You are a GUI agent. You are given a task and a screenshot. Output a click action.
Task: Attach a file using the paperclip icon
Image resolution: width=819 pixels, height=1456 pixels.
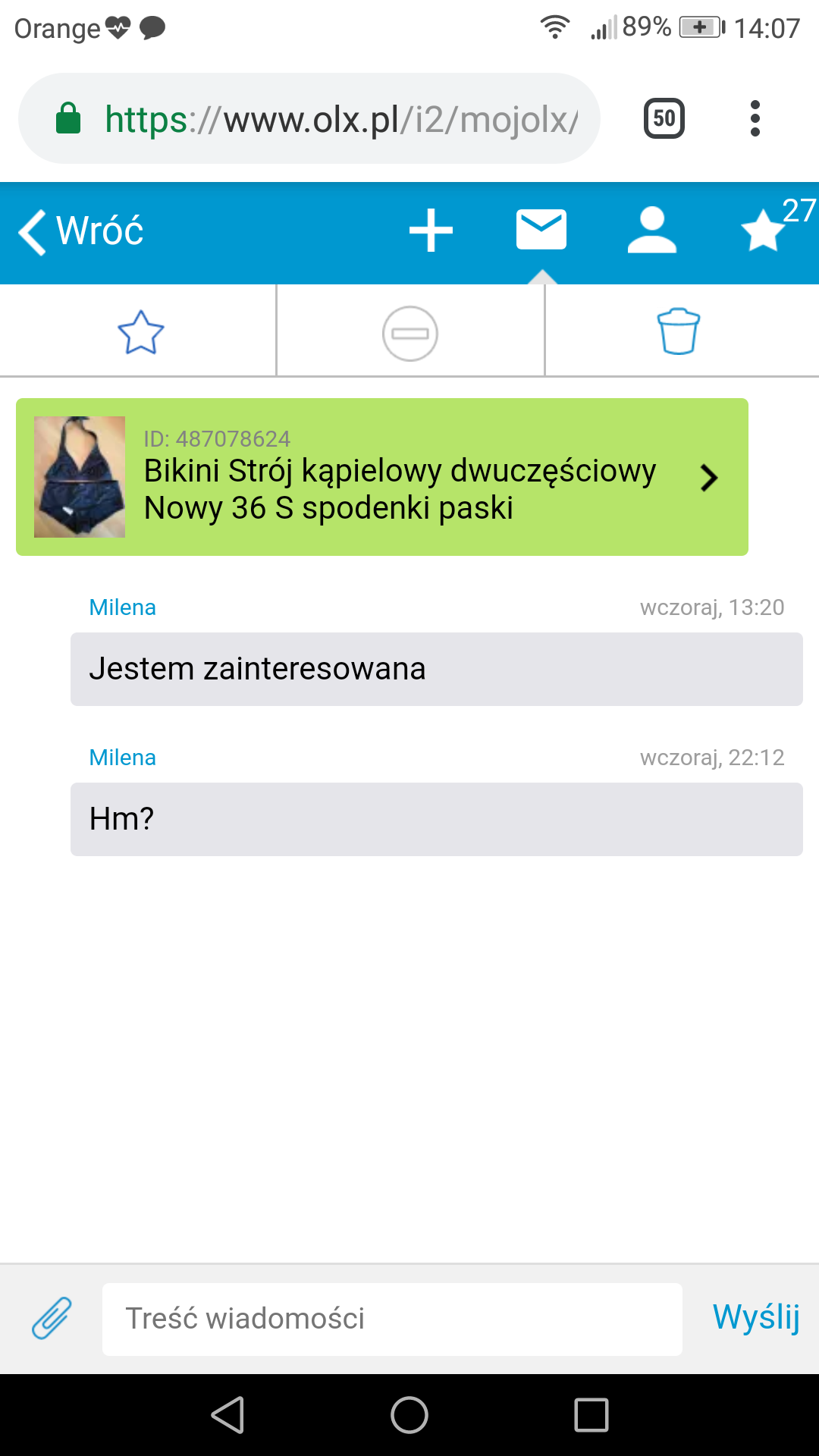tap(52, 1318)
